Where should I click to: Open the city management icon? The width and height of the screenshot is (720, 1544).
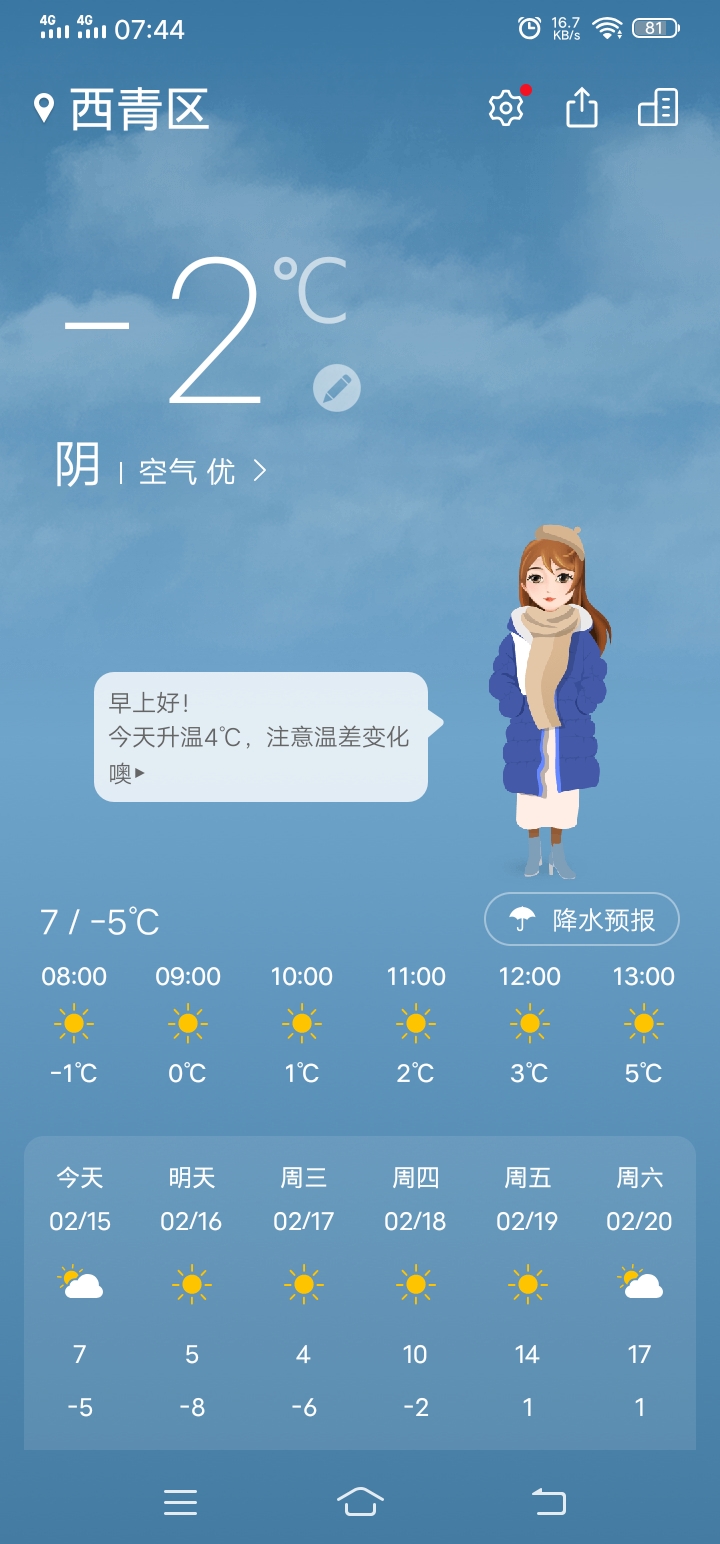point(658,108)
